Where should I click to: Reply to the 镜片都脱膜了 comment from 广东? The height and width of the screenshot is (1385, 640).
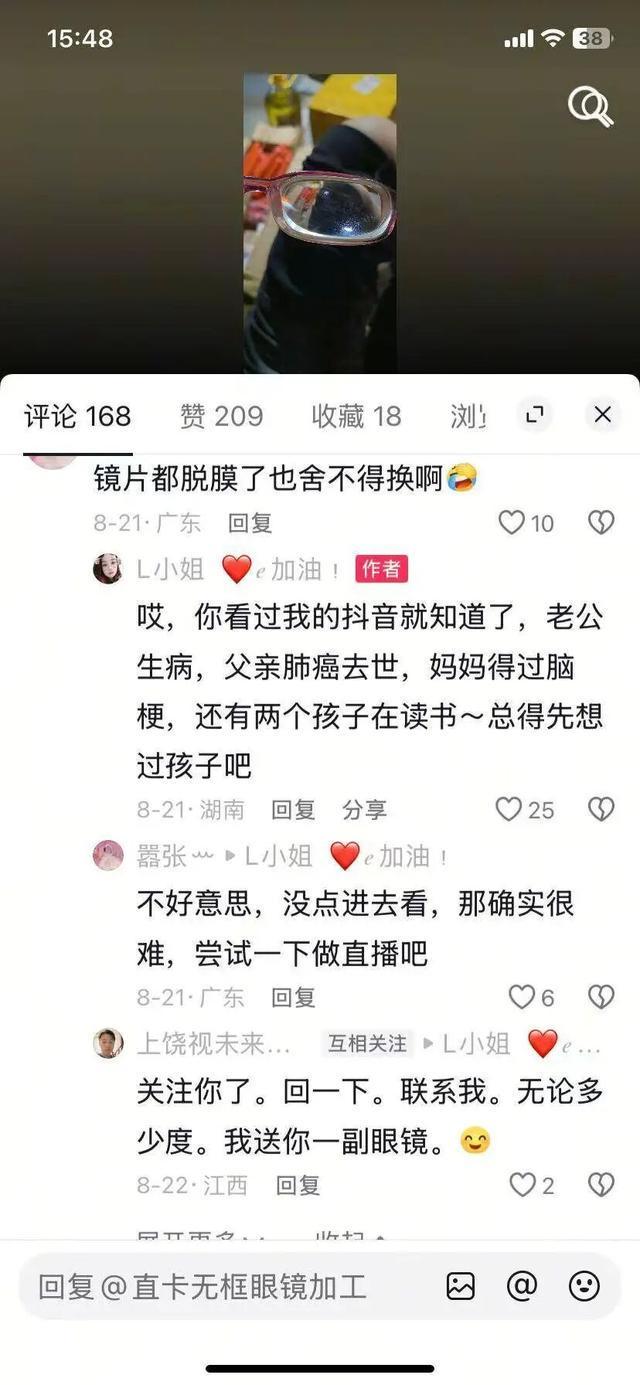(x=250, y=523)
